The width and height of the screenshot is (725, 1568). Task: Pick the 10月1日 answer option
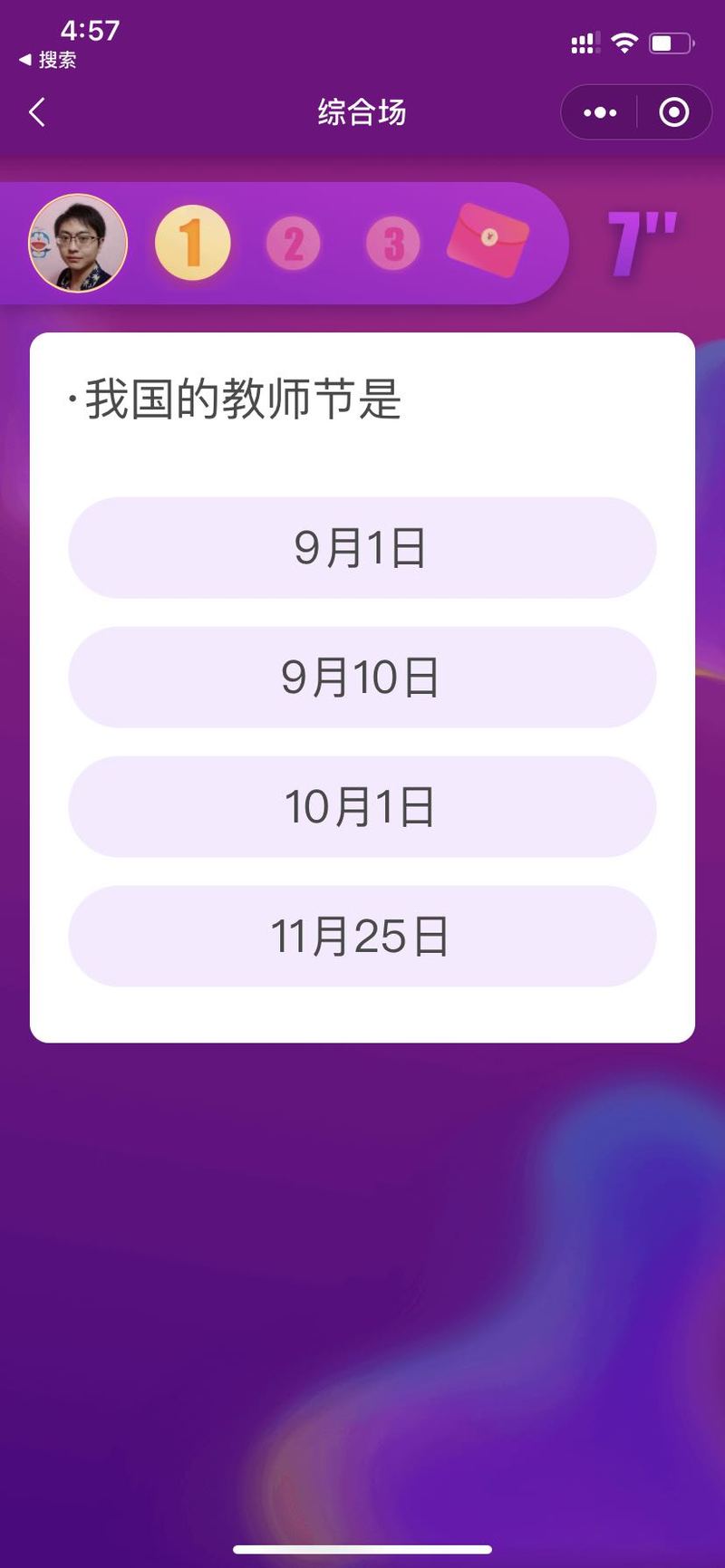(x=362, y=806)
